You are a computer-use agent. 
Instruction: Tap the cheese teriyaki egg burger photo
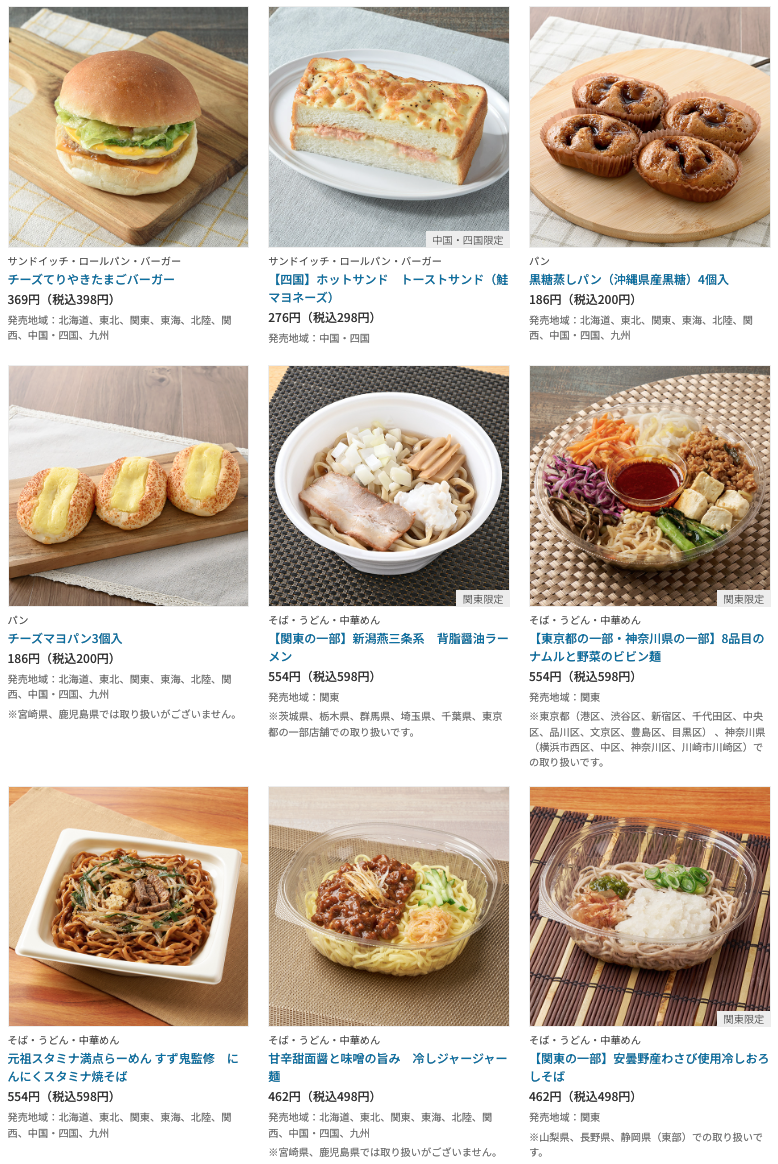pyautogui.click(x=128, y=127)
